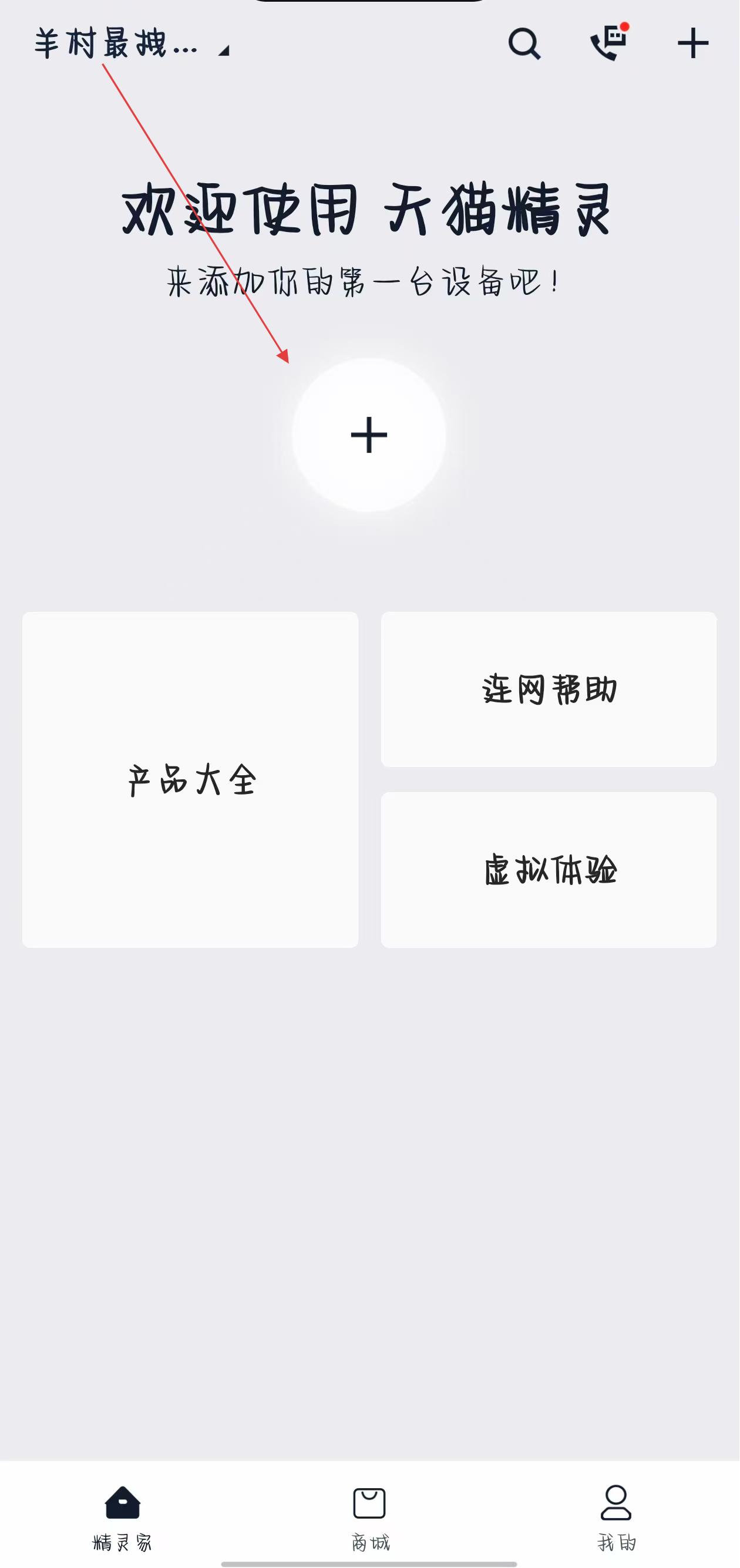Open the 连网帮助 card
The width and height of the screenshot is (740, 1568).
pos(549,689)
